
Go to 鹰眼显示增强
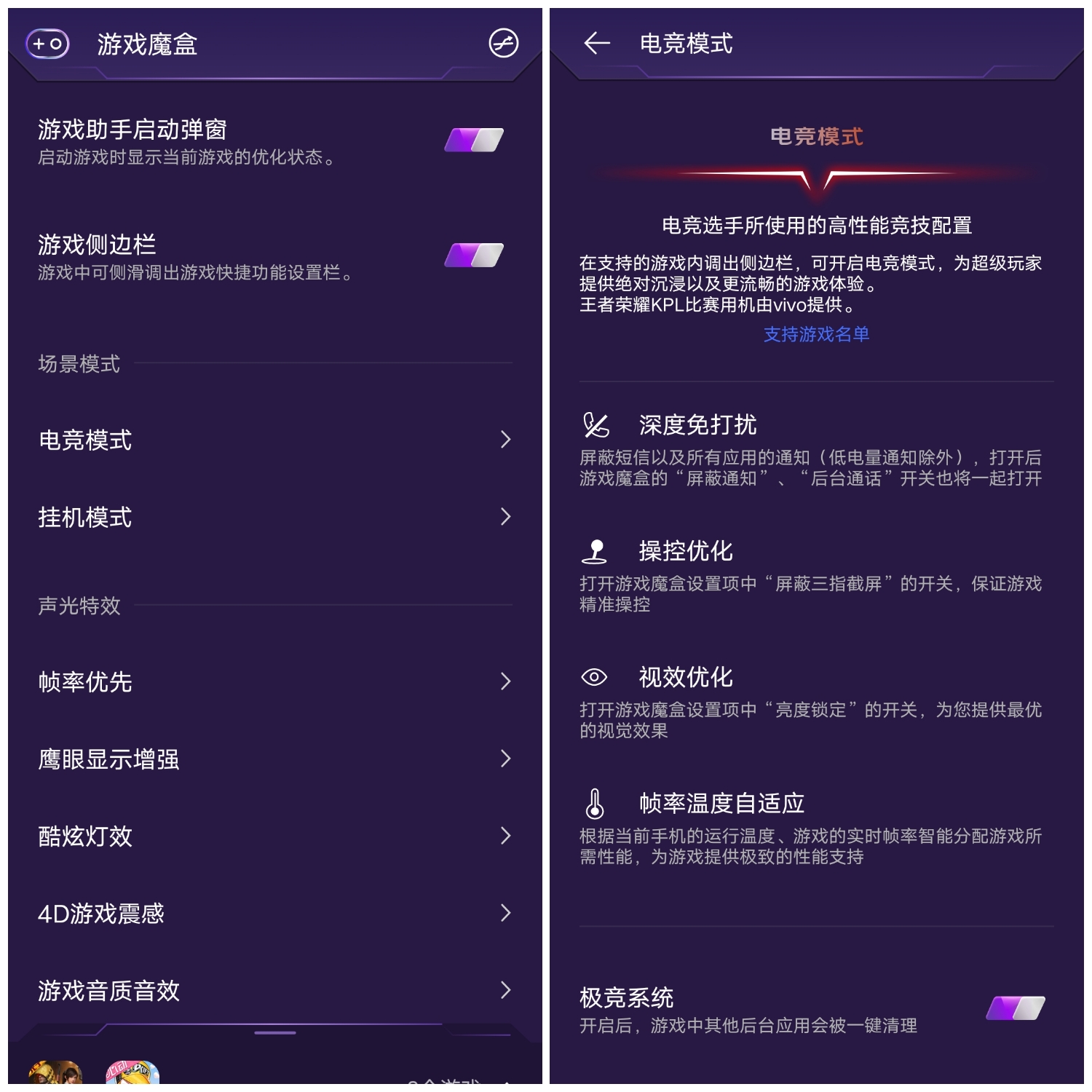tap(274, 759)
